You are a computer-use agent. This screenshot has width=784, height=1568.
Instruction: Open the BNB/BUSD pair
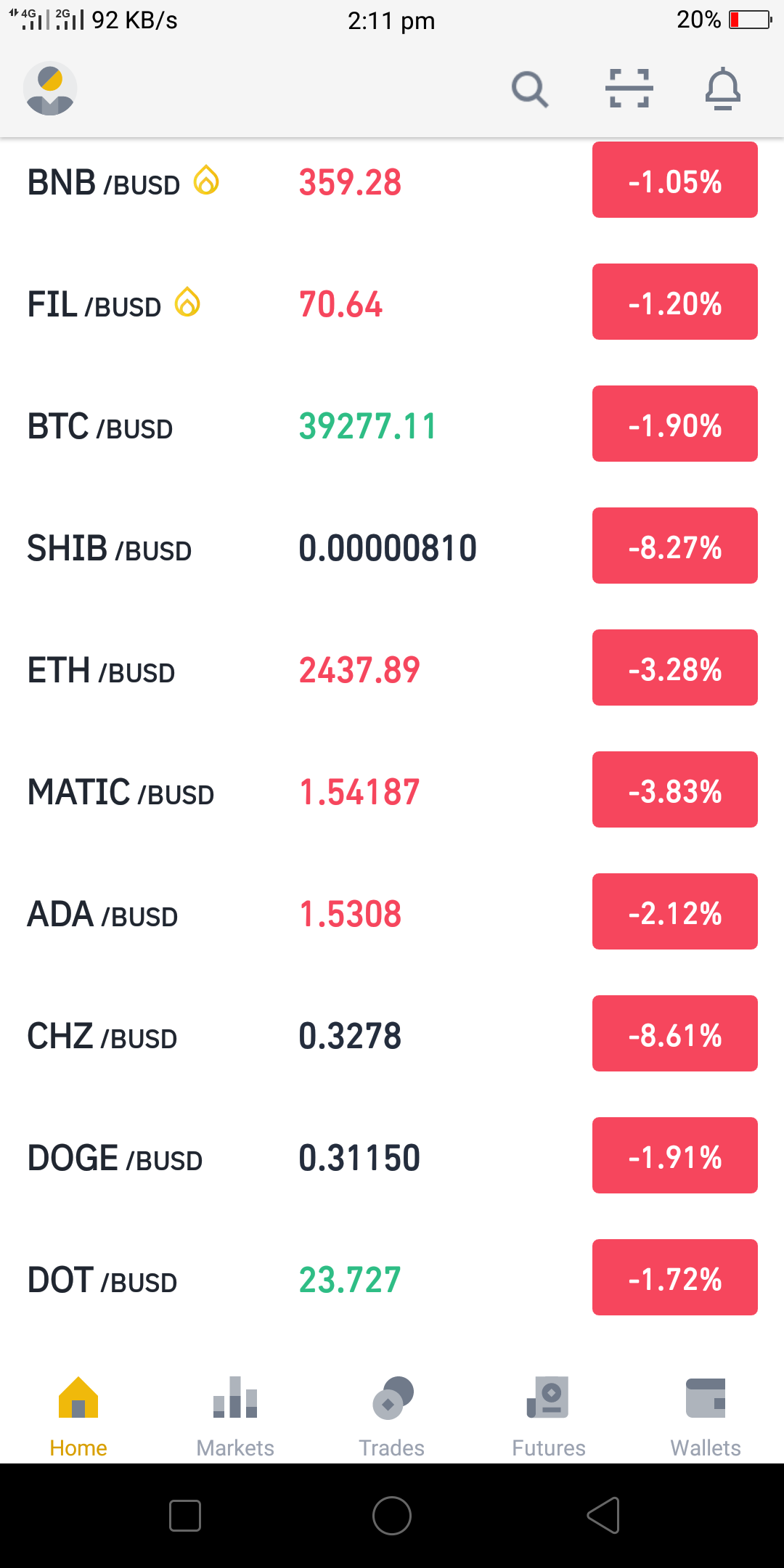coord(392,181)
